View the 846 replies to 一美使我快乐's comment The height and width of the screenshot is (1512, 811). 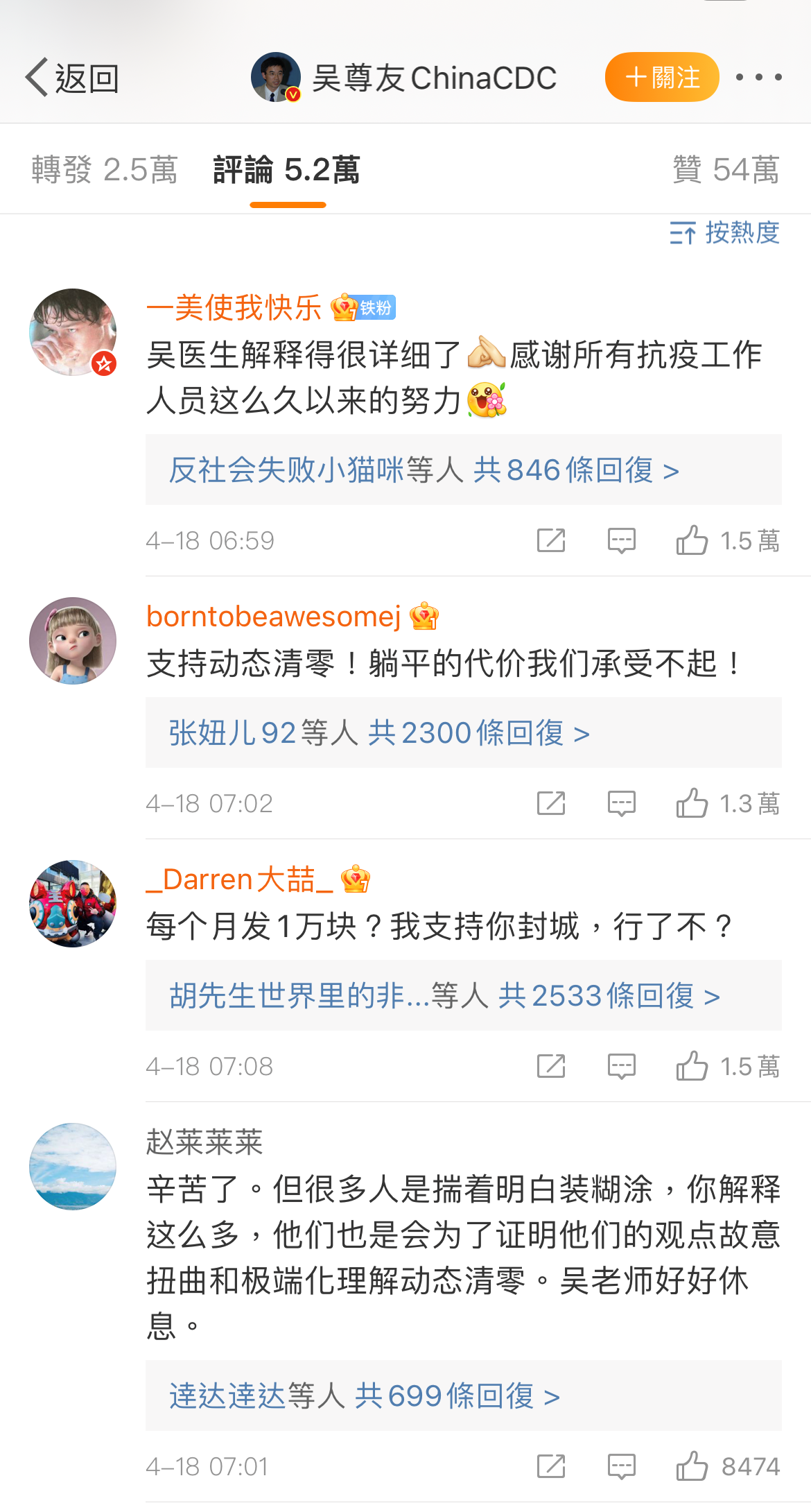click(x=424, y=470)
